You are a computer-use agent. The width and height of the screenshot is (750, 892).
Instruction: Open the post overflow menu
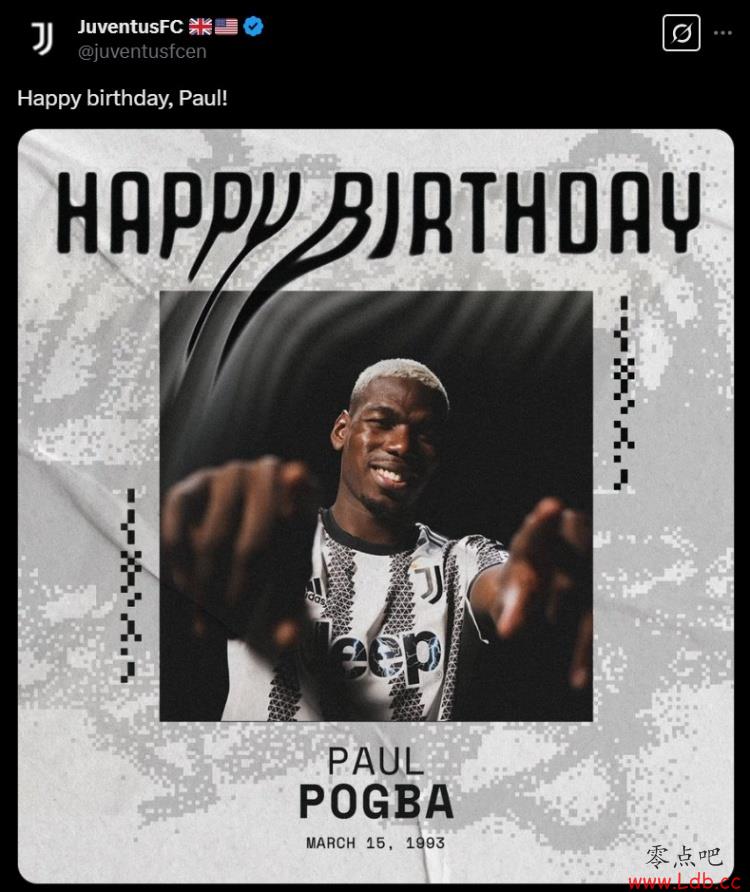pyautogui.click(x=723, y=33)
